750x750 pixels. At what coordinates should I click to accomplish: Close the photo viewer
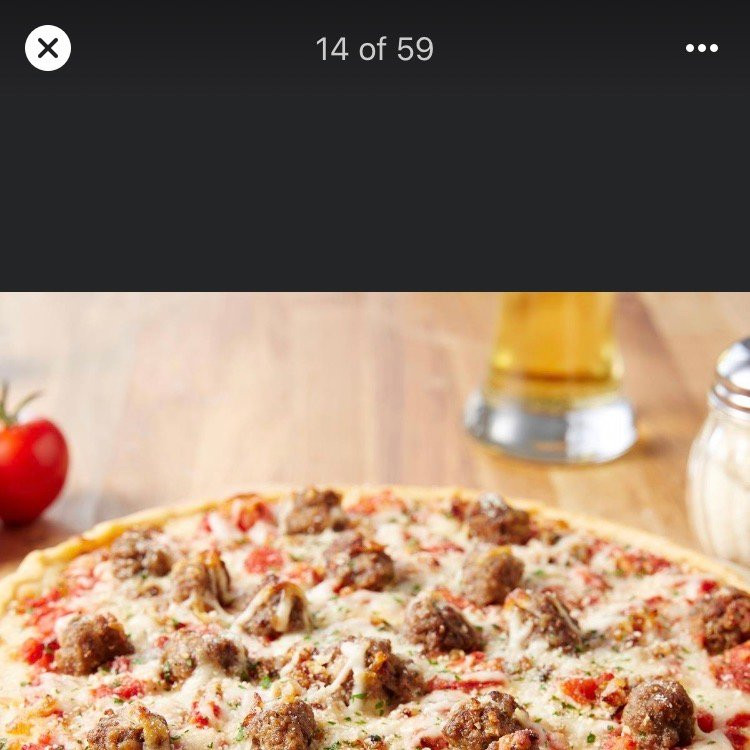(x=48, y=48)
